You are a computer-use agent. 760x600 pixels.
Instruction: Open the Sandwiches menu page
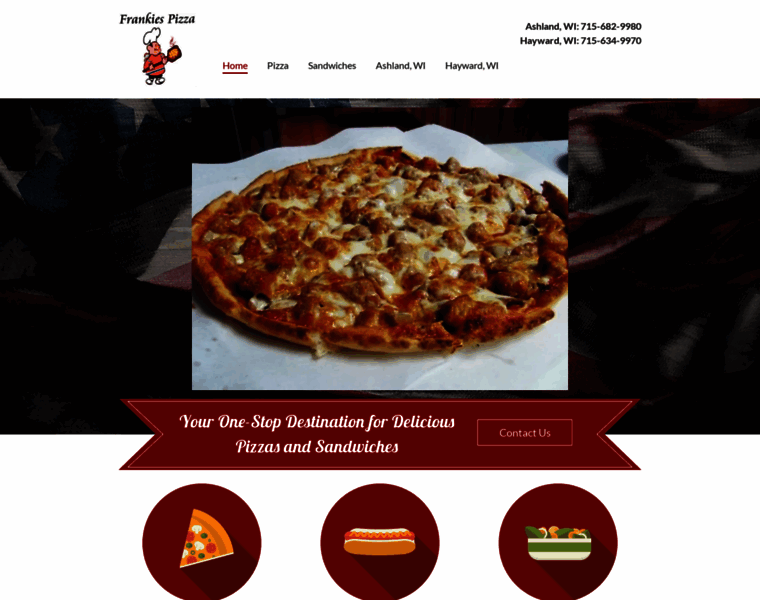coord(332,66)
